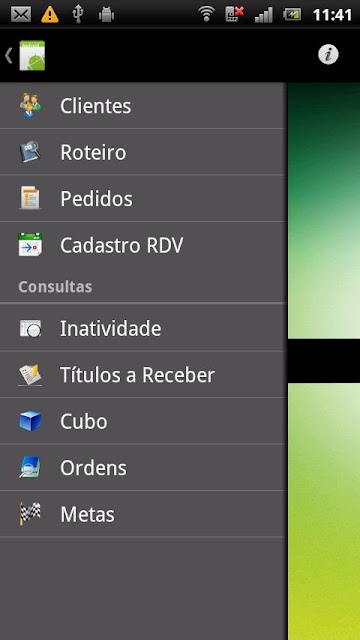Open Pedidos
Image resolution: width=360 pixels, height=640 pixels.
tap(142, 199)
